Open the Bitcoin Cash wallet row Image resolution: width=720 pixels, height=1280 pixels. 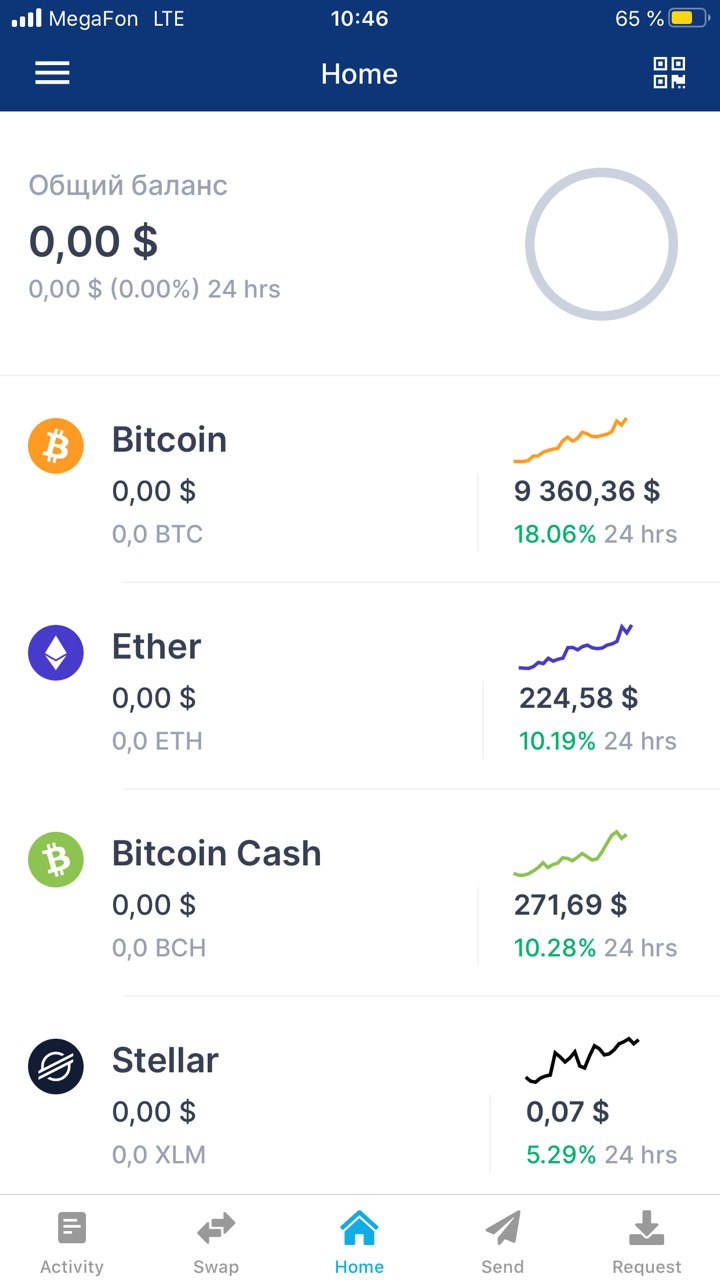(x=360, y=893)
